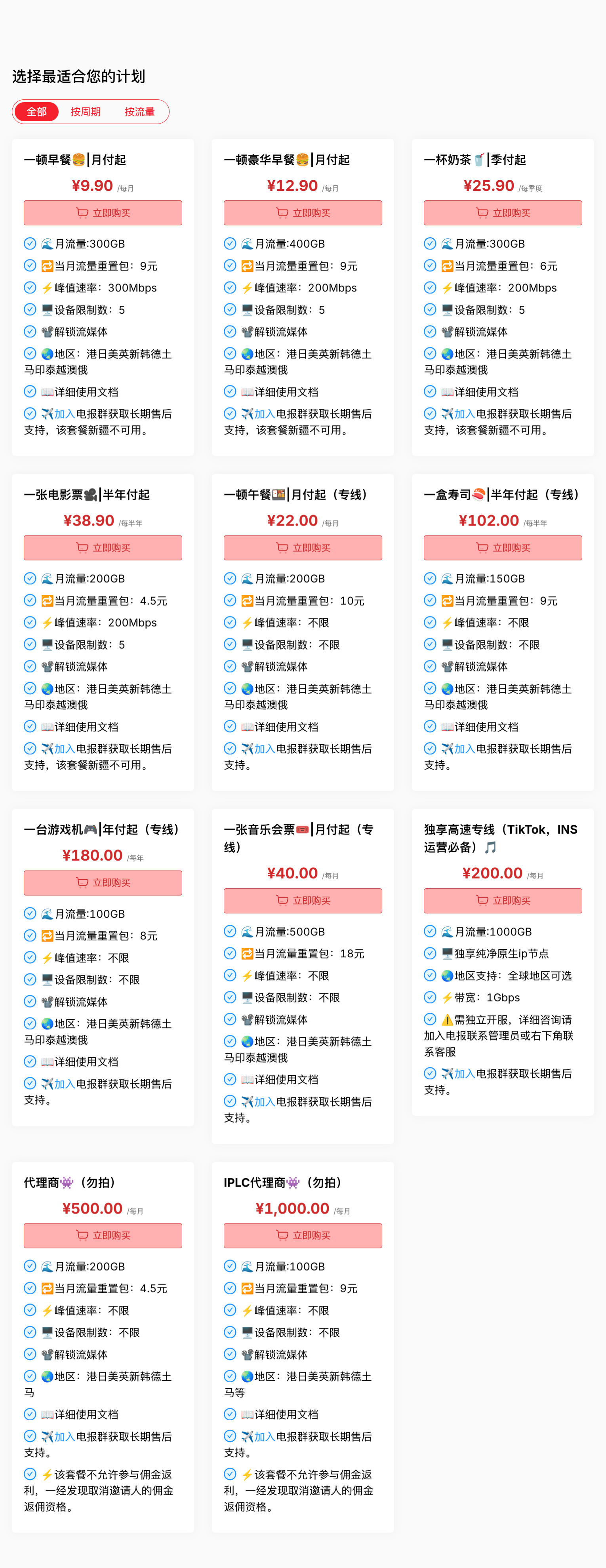
Task: Tap 立即购买 for IPLC代理商 plan
Action: pyautogui.click(x=302, y=1236)
